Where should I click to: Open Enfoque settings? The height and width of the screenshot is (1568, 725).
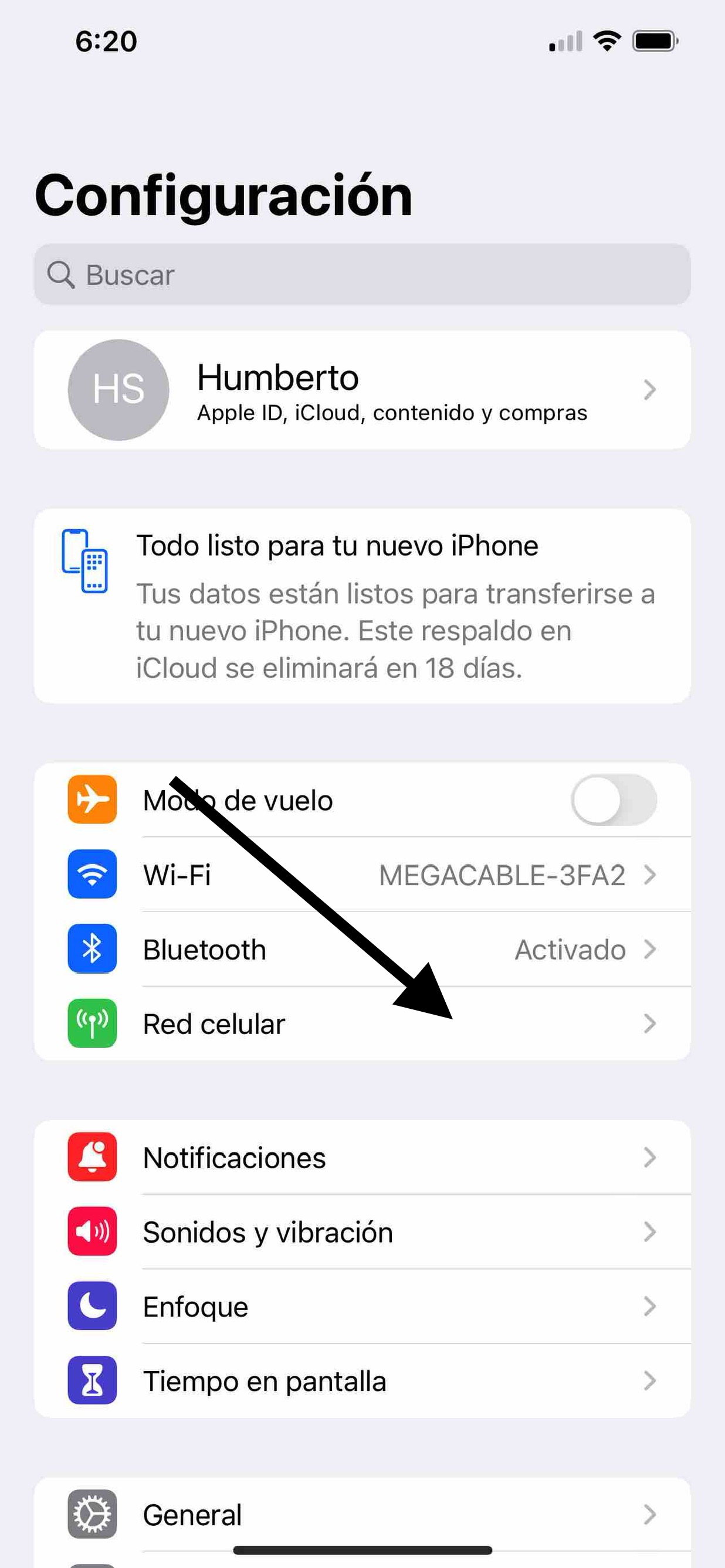click(x=362, y=1306)
